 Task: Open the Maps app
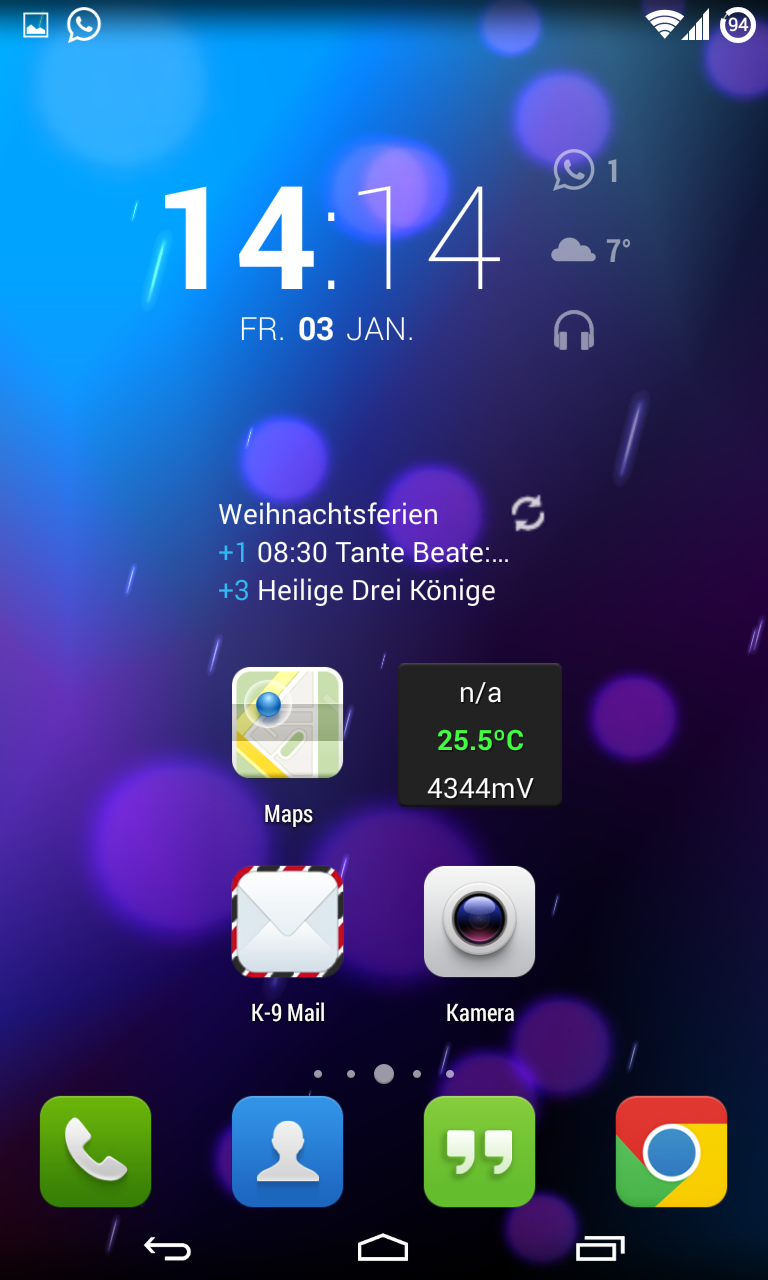pyautogui.click(x=288, y=723)
